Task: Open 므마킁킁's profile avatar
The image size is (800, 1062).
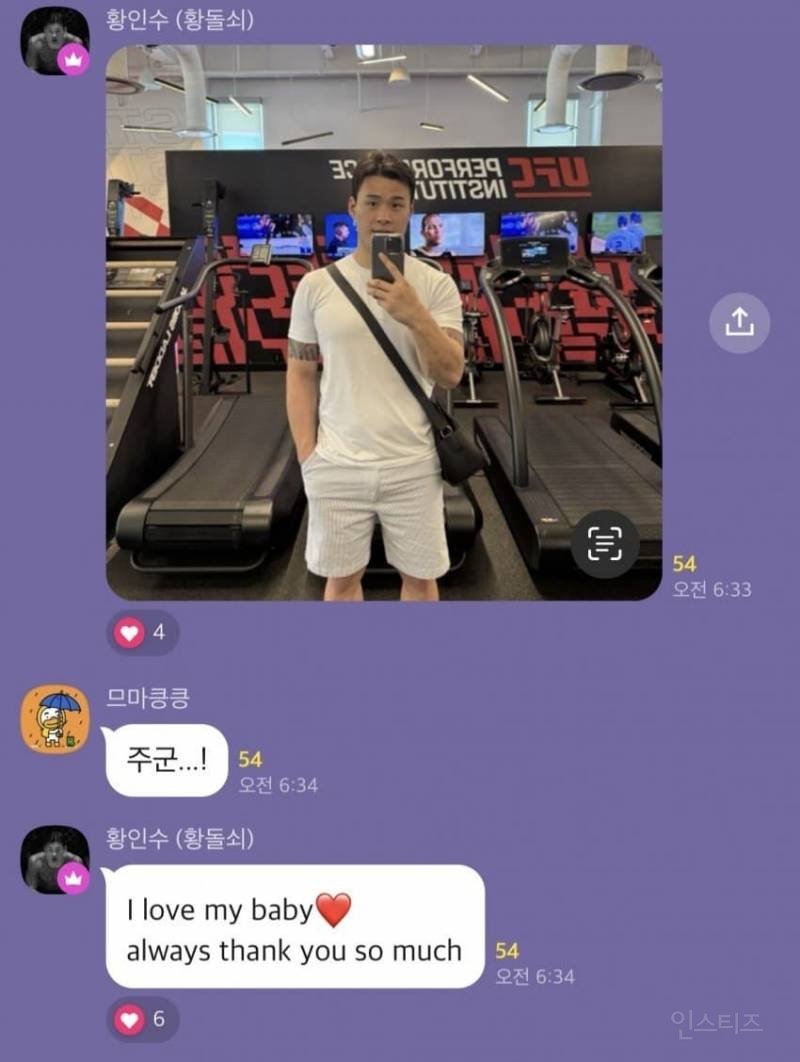Action: click(x=55, y=720)
